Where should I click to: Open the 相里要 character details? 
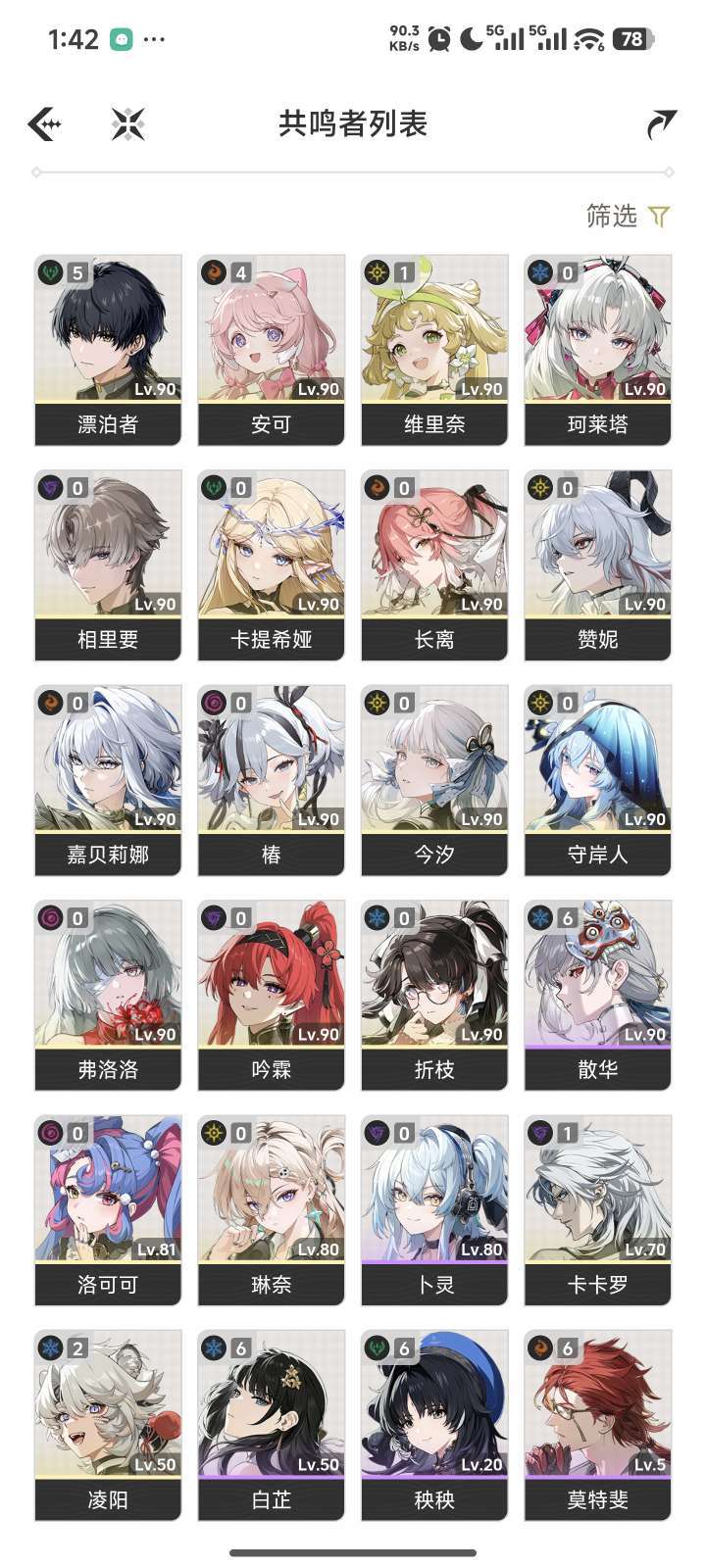108,565
